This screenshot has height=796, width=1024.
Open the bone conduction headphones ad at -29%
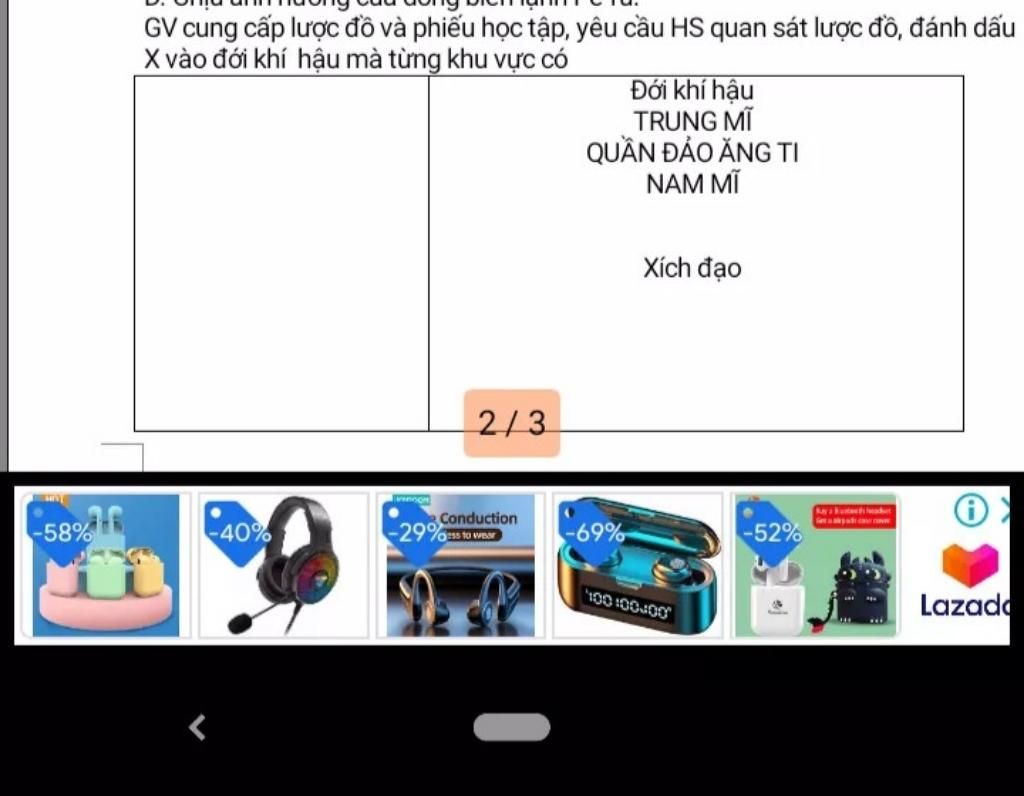(461, 566)
